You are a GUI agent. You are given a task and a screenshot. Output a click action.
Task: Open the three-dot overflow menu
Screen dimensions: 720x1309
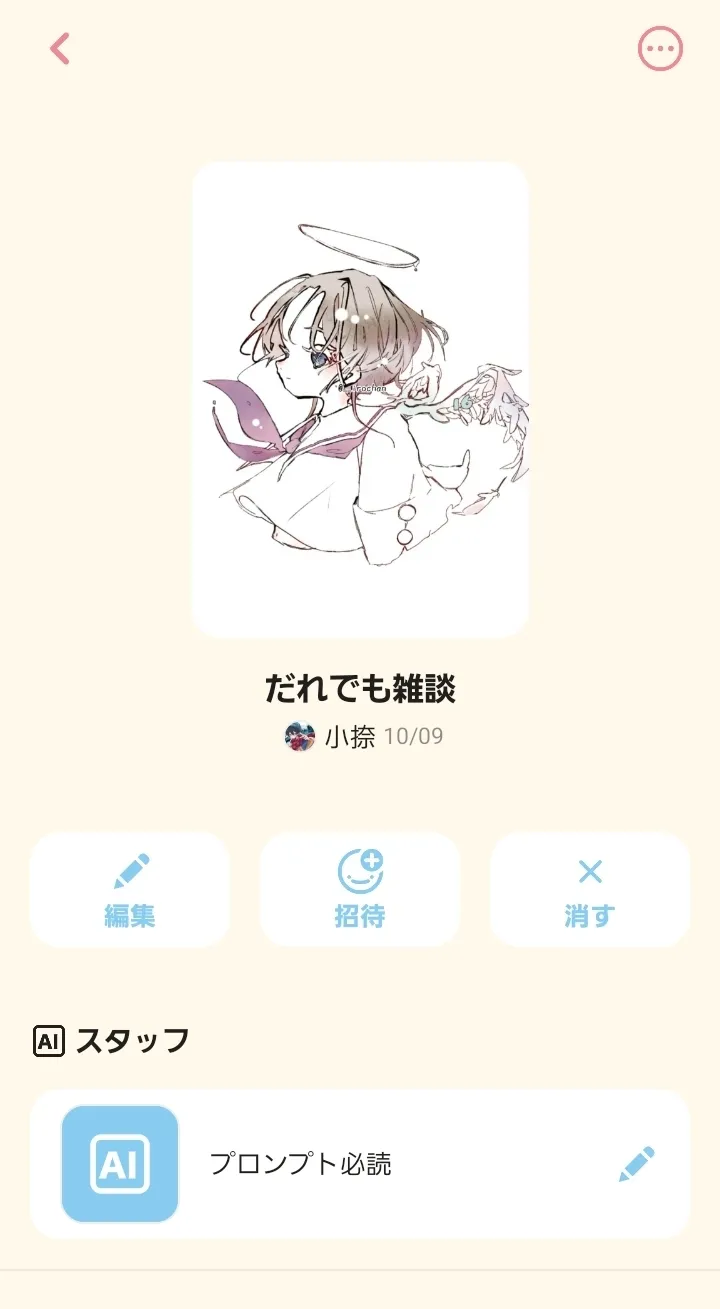(660, 49)
